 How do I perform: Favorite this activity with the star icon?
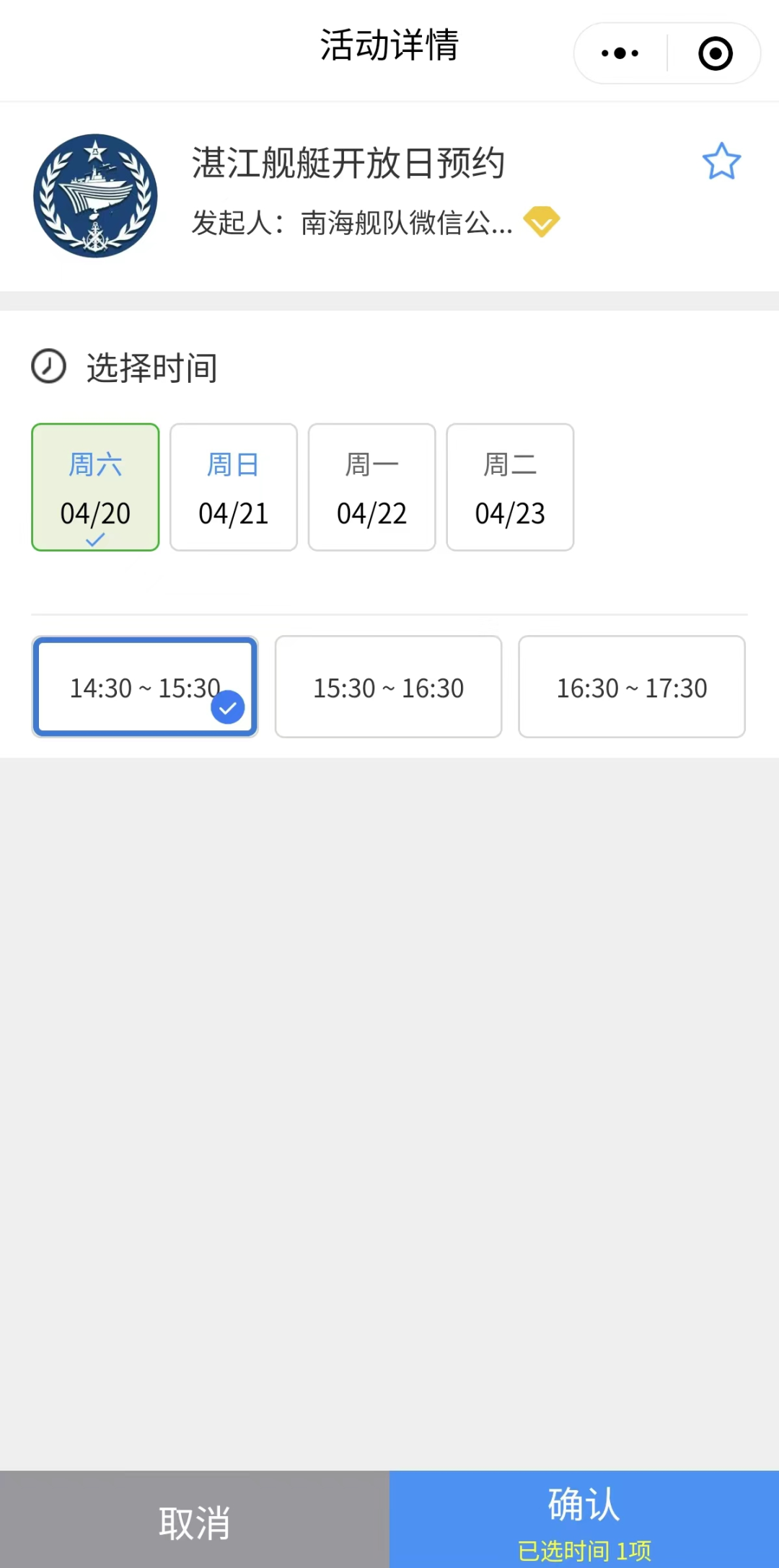pos(721,161)
